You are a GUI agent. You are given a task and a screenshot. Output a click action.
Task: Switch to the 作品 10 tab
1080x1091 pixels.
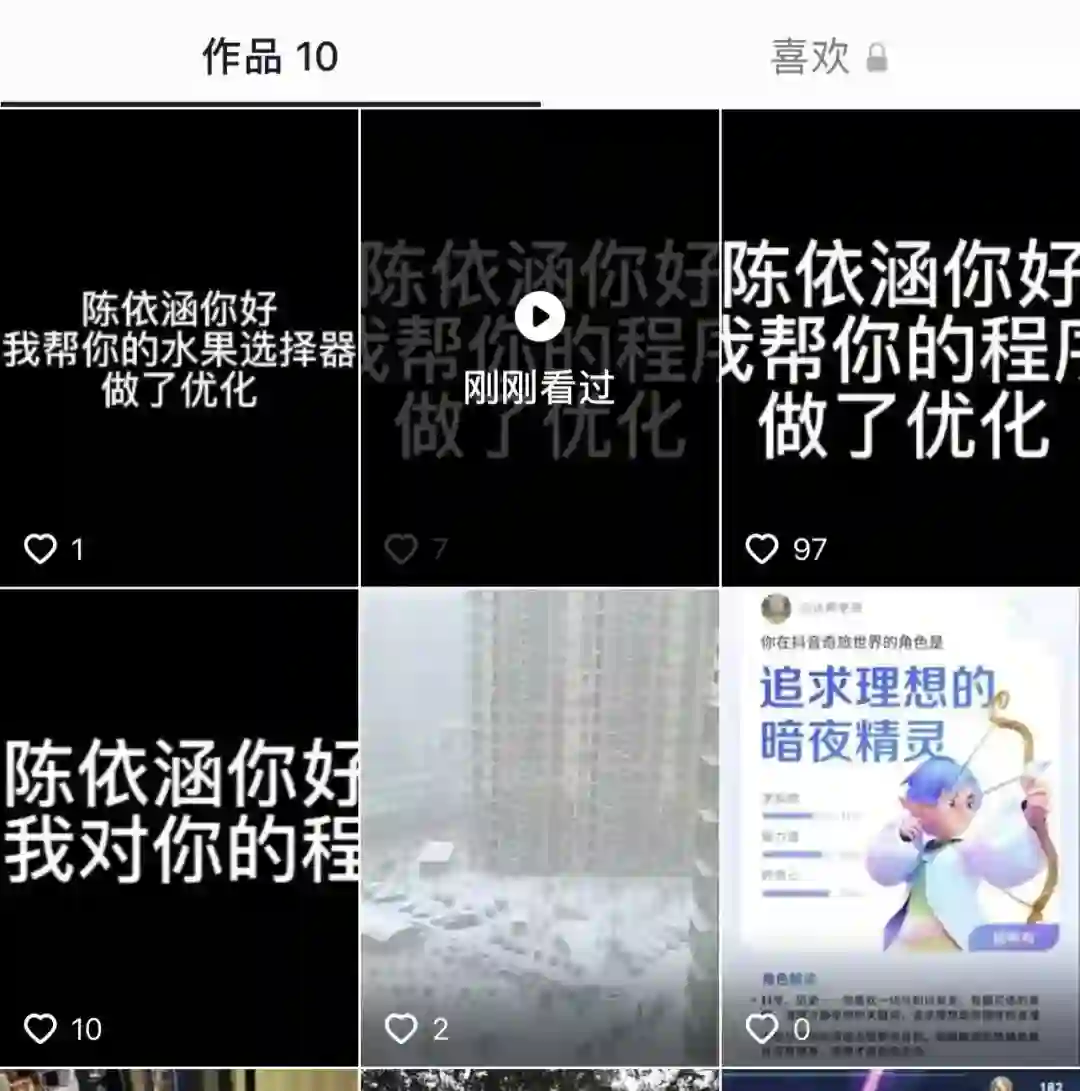tap(270, 57)
